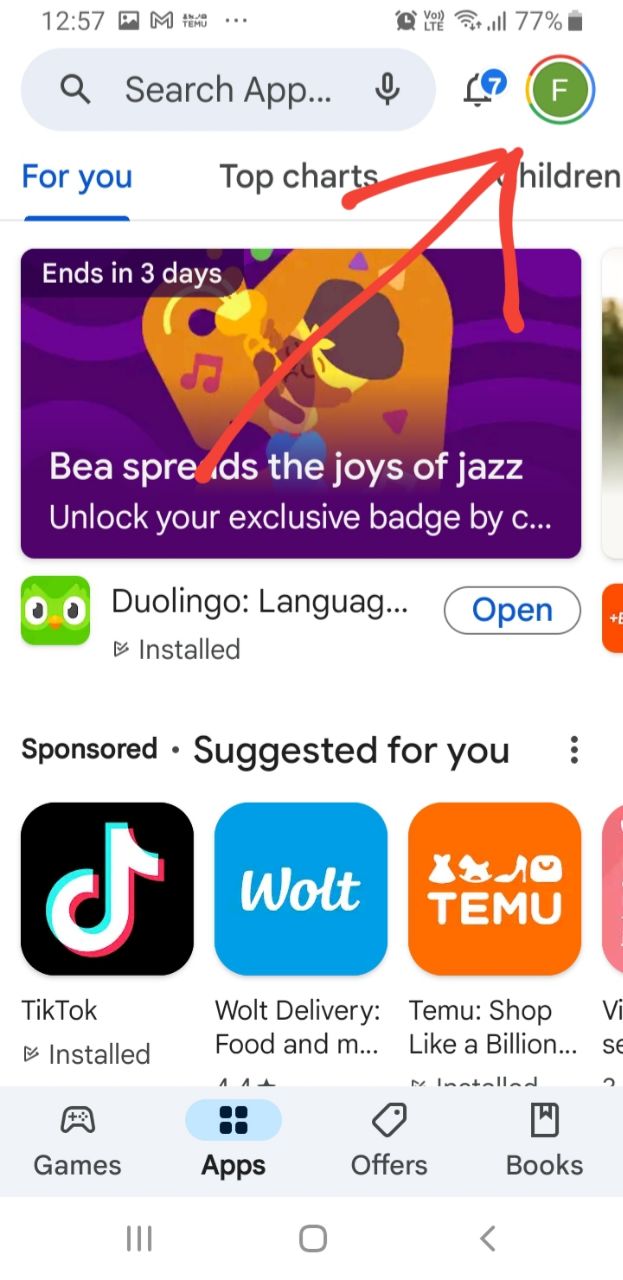Viewport: 623px width, 1280px height.
Task: Open the Temu app card
Action: tap(494, 888)
